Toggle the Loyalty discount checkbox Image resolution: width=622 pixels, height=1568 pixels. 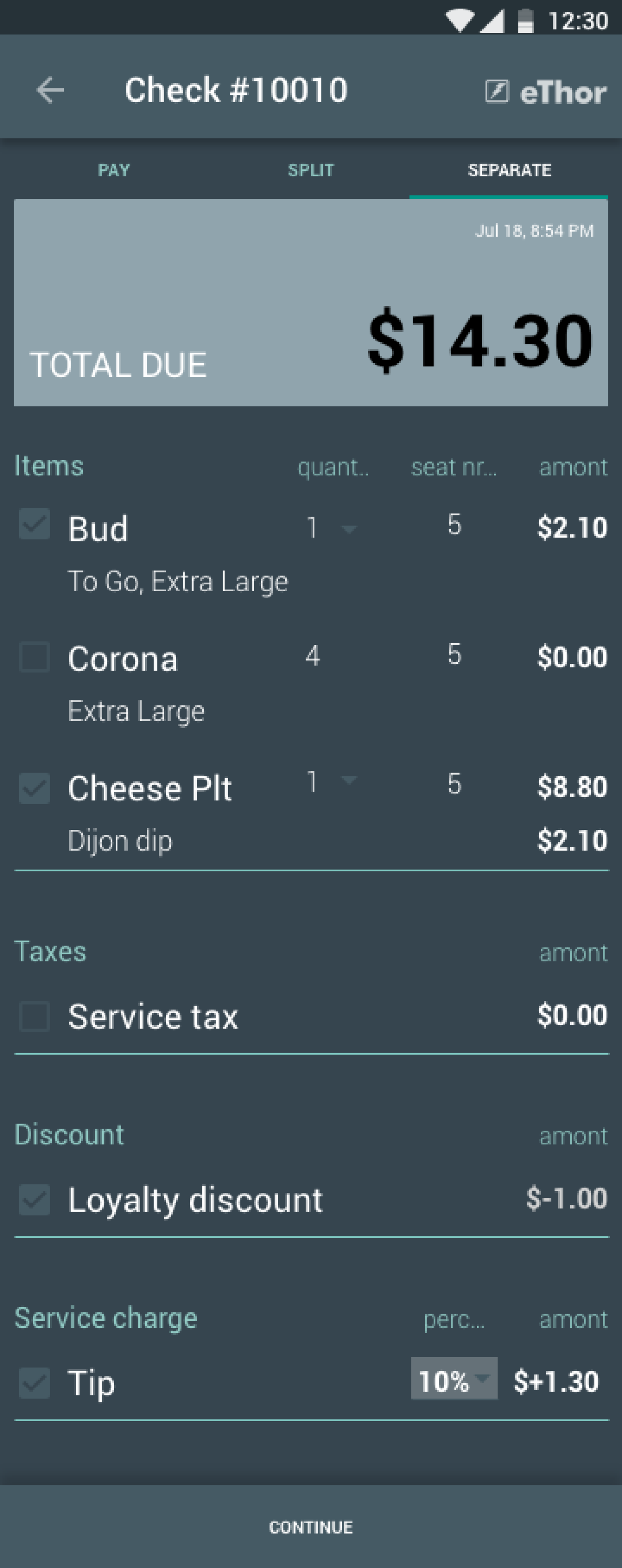35,1200
